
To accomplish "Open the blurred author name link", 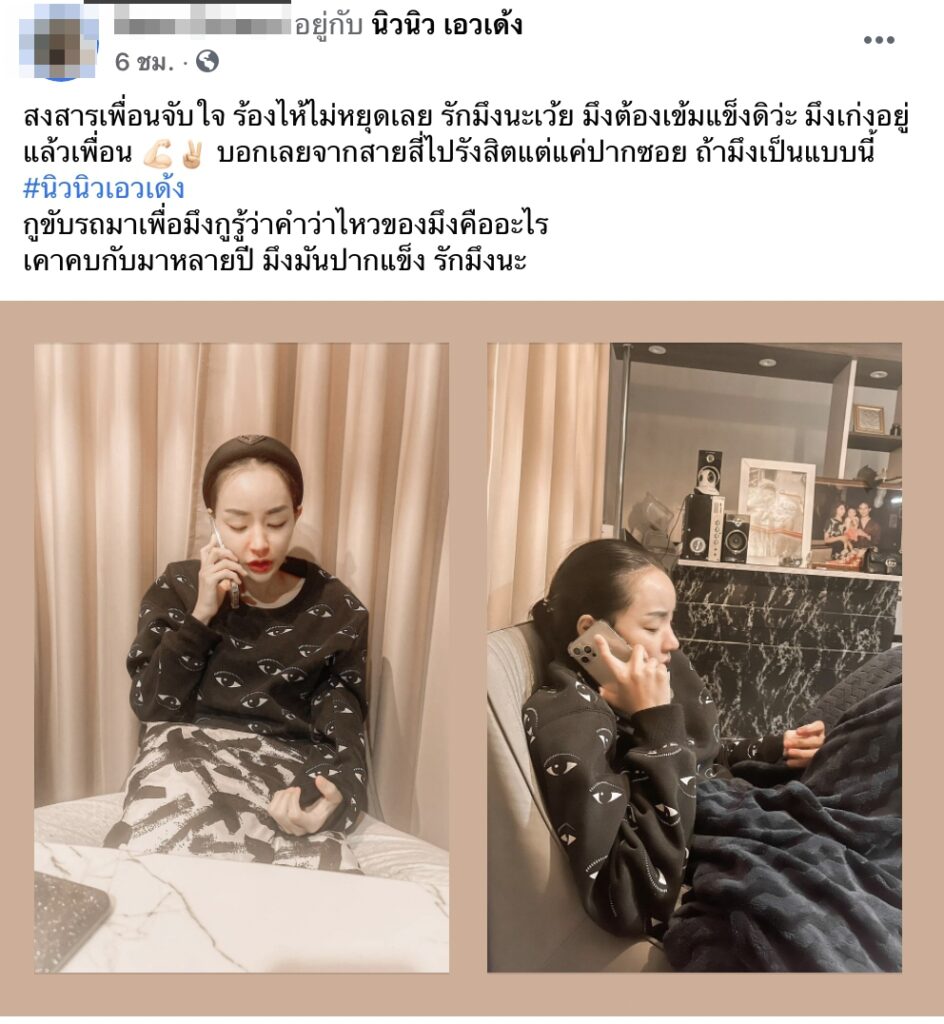I will point(200,24).
